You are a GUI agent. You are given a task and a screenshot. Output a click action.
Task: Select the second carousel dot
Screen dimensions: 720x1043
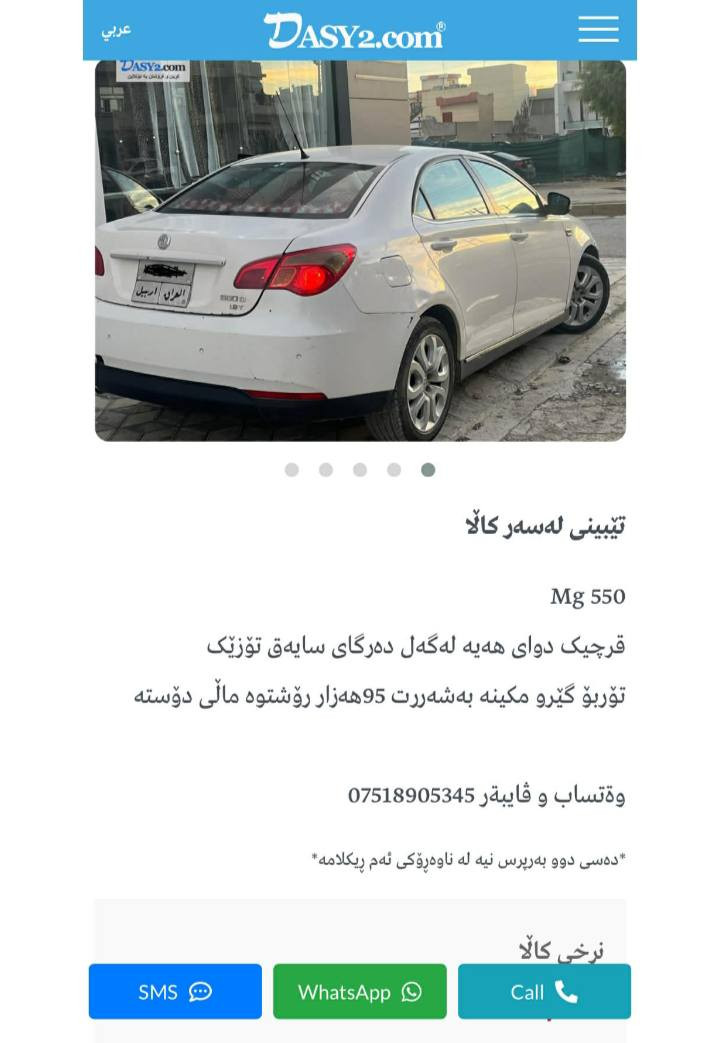click(325, 469)
